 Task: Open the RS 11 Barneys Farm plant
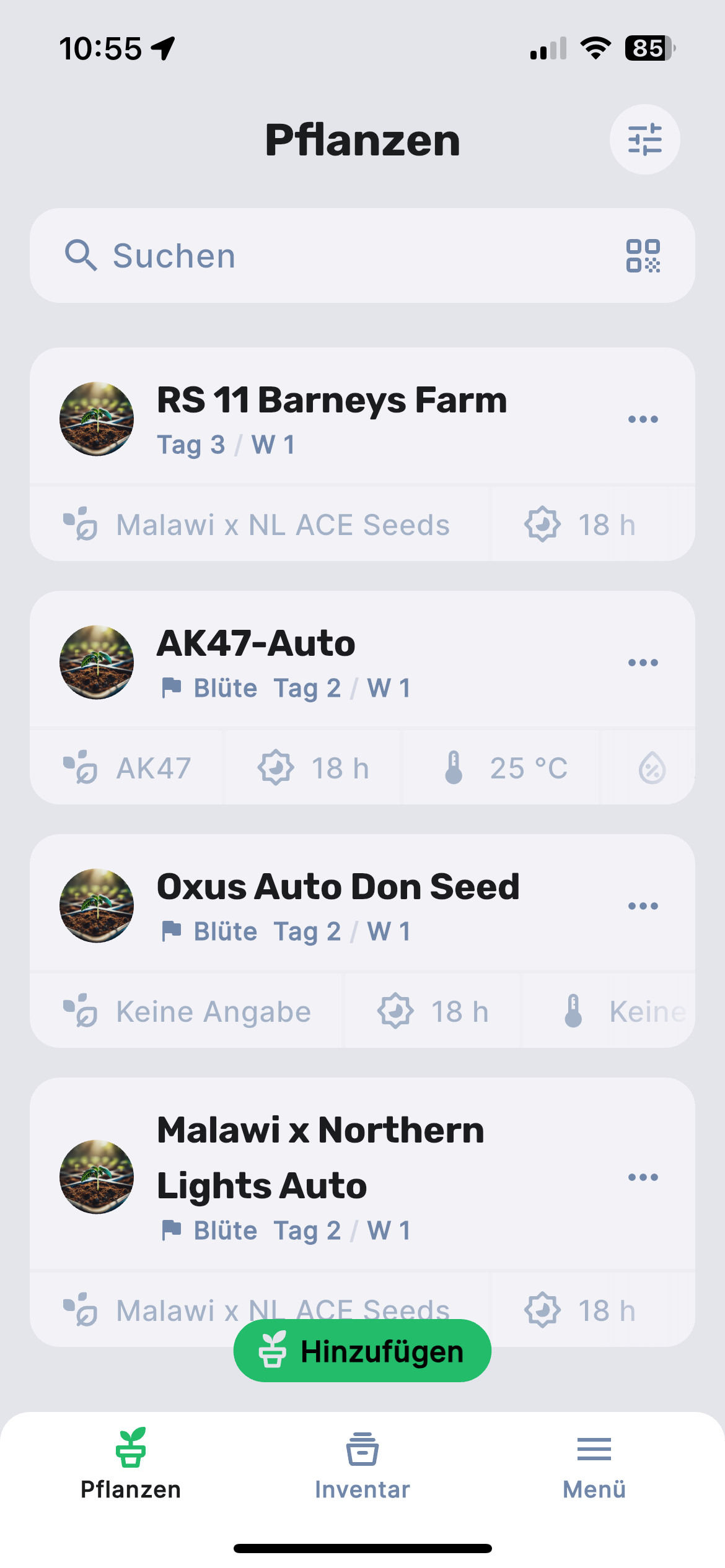click(x=332, y=401)
